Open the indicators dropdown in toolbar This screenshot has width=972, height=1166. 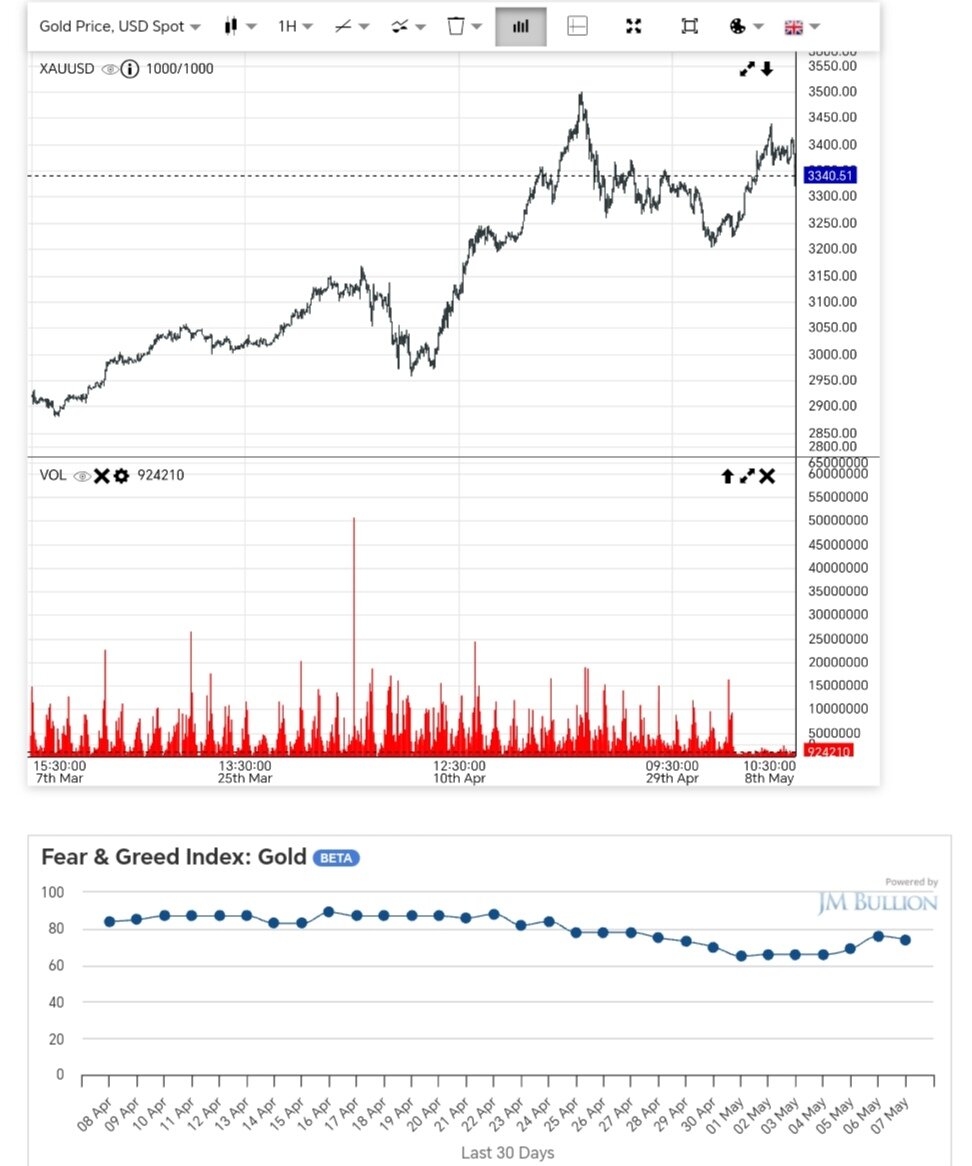point(407,27)
